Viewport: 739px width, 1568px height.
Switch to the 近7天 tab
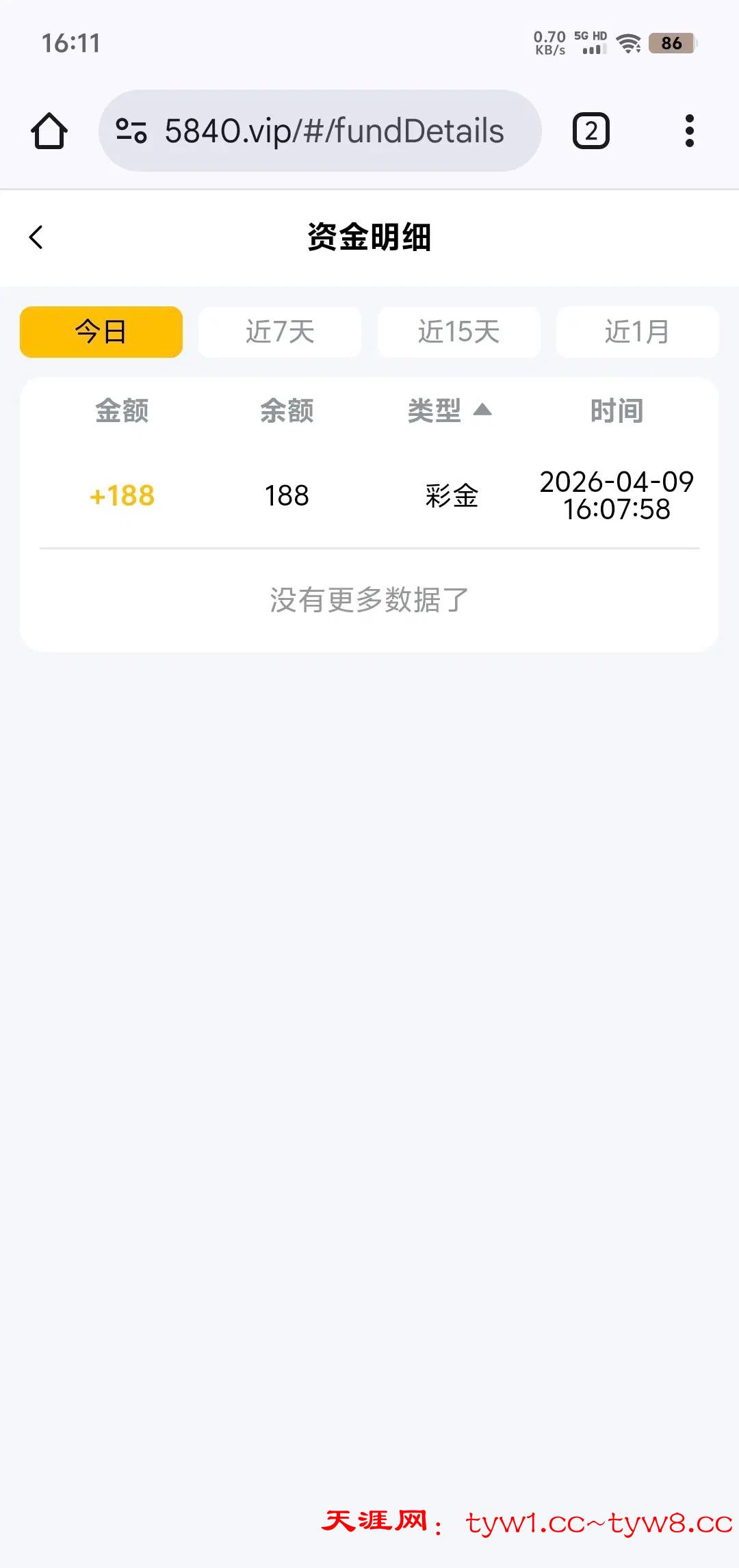280,332
